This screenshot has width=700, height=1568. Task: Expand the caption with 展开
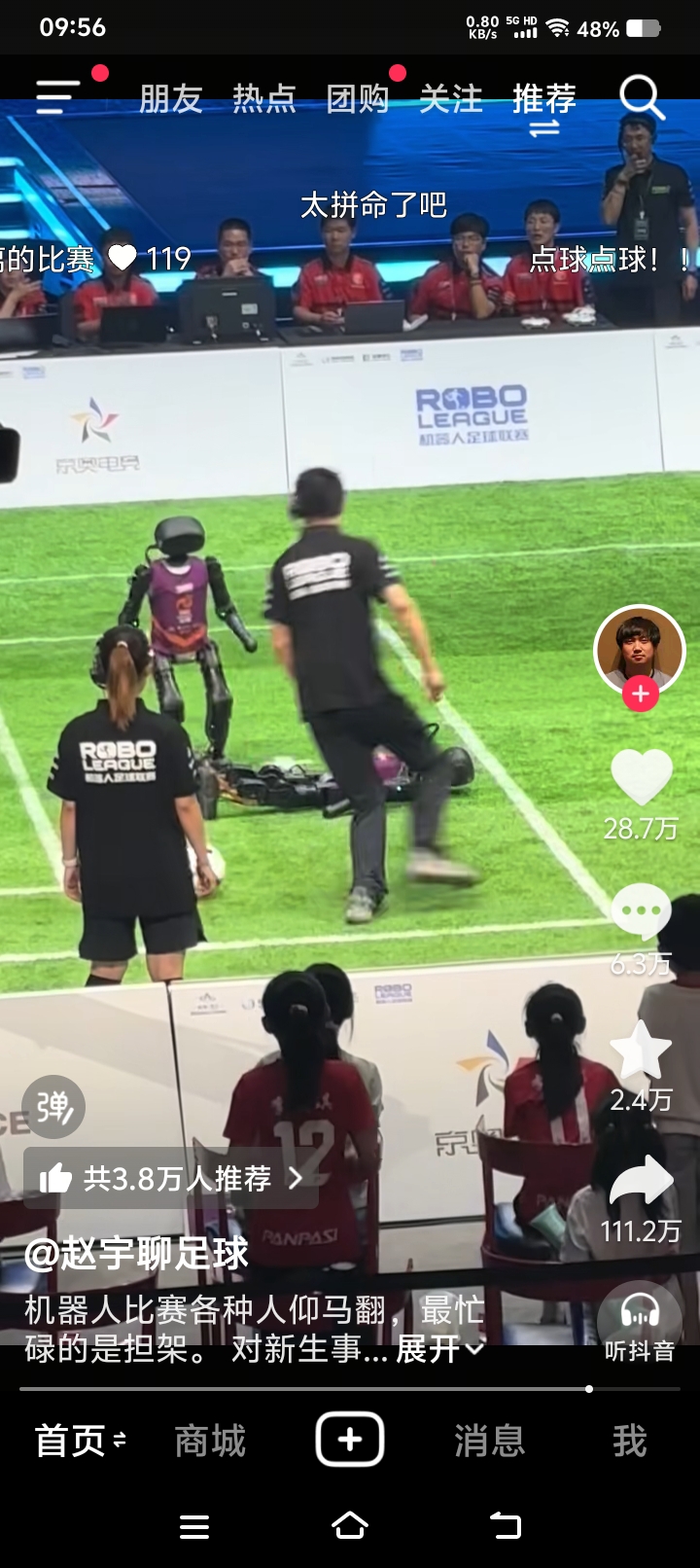437,1349
